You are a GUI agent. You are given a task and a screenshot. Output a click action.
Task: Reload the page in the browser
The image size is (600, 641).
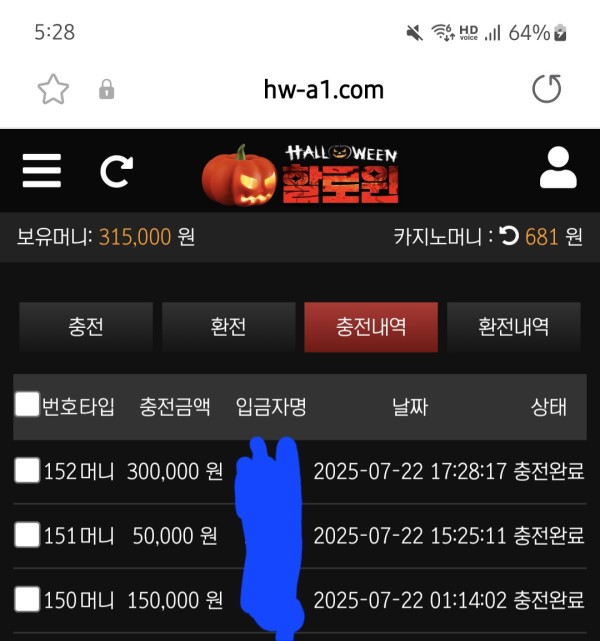tap(546, 89)
